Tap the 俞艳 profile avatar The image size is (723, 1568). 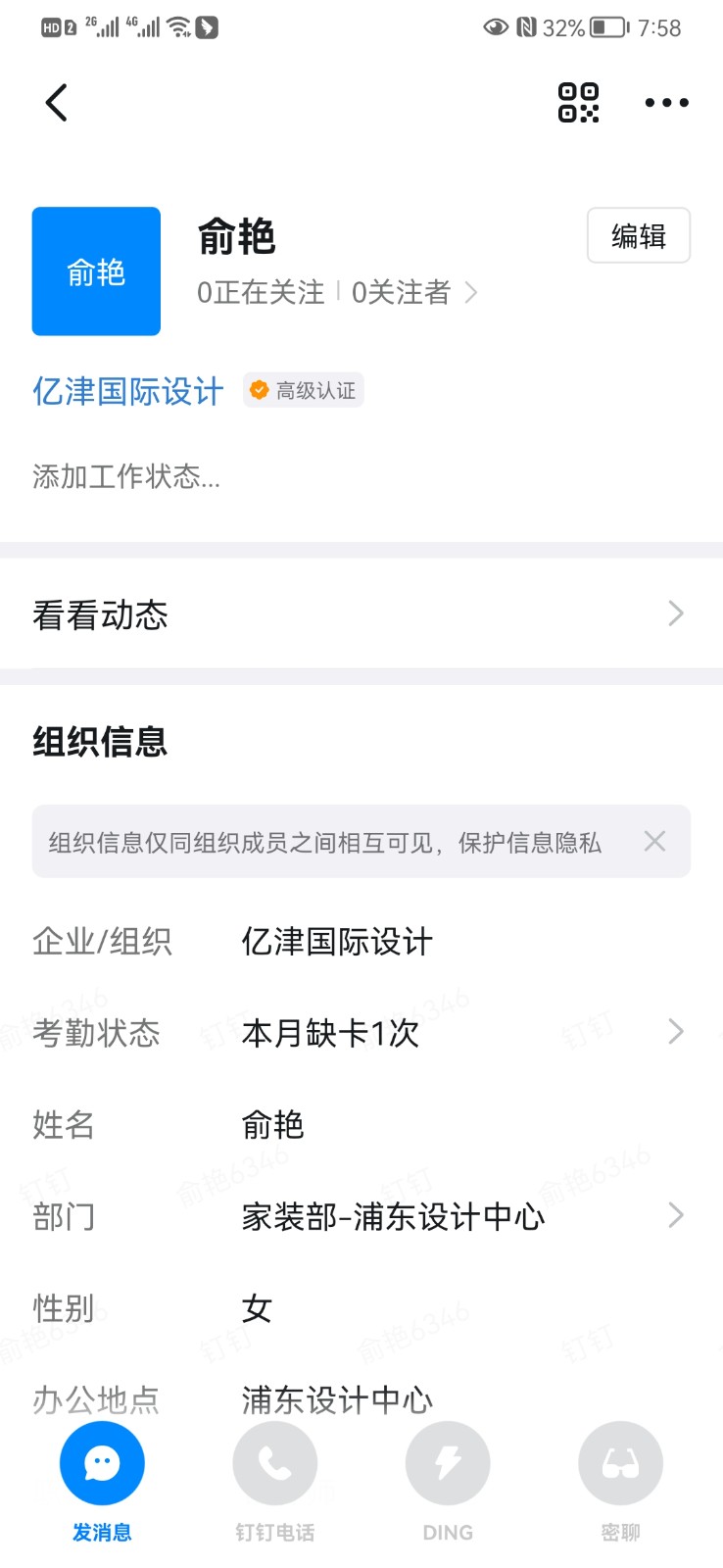[x=96, y=271]
